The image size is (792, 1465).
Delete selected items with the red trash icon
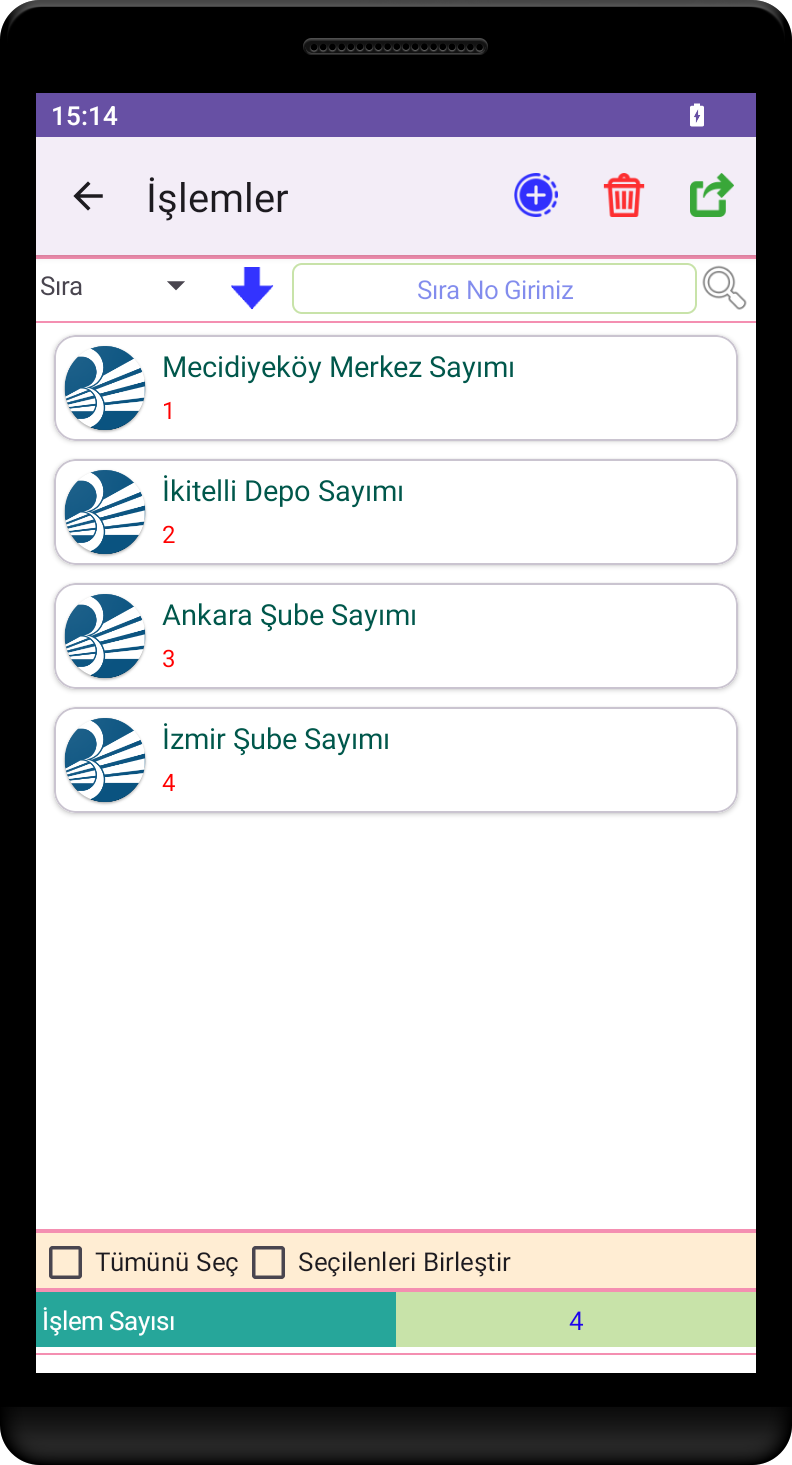pos(623,195)
